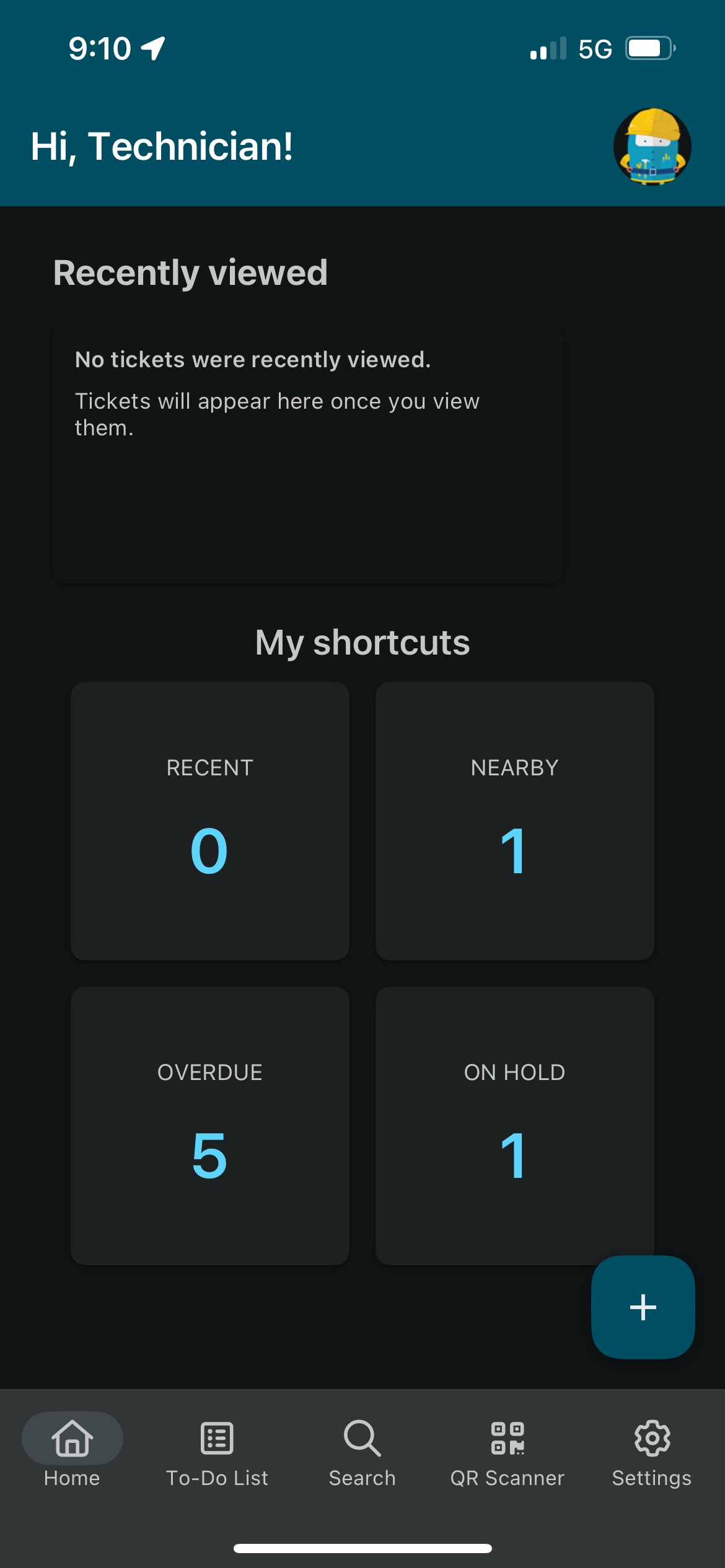Open the technician profile avatar

click(x=652, y=147)
